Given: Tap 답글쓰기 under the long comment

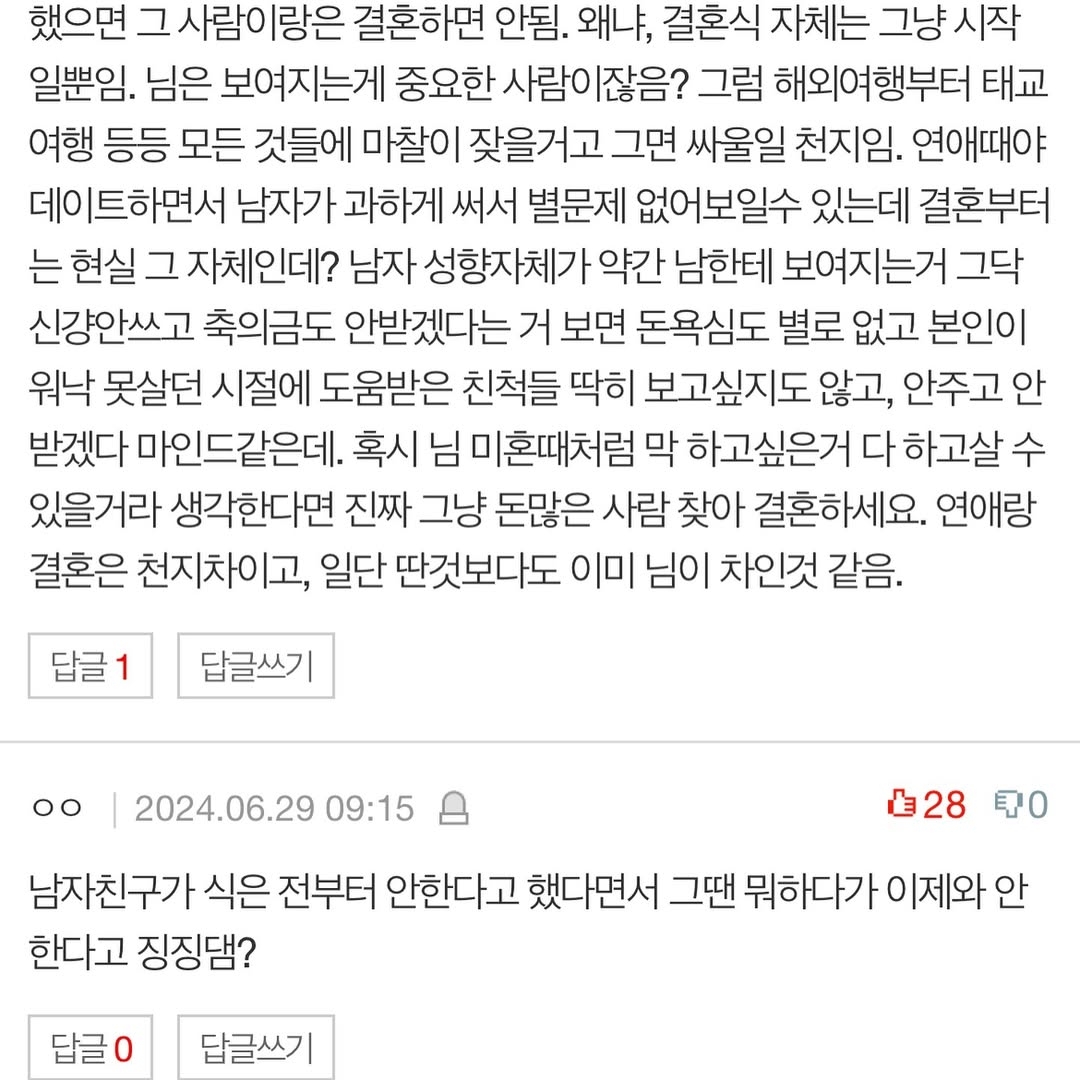Looking at the screenshot, I should point(256,666).
